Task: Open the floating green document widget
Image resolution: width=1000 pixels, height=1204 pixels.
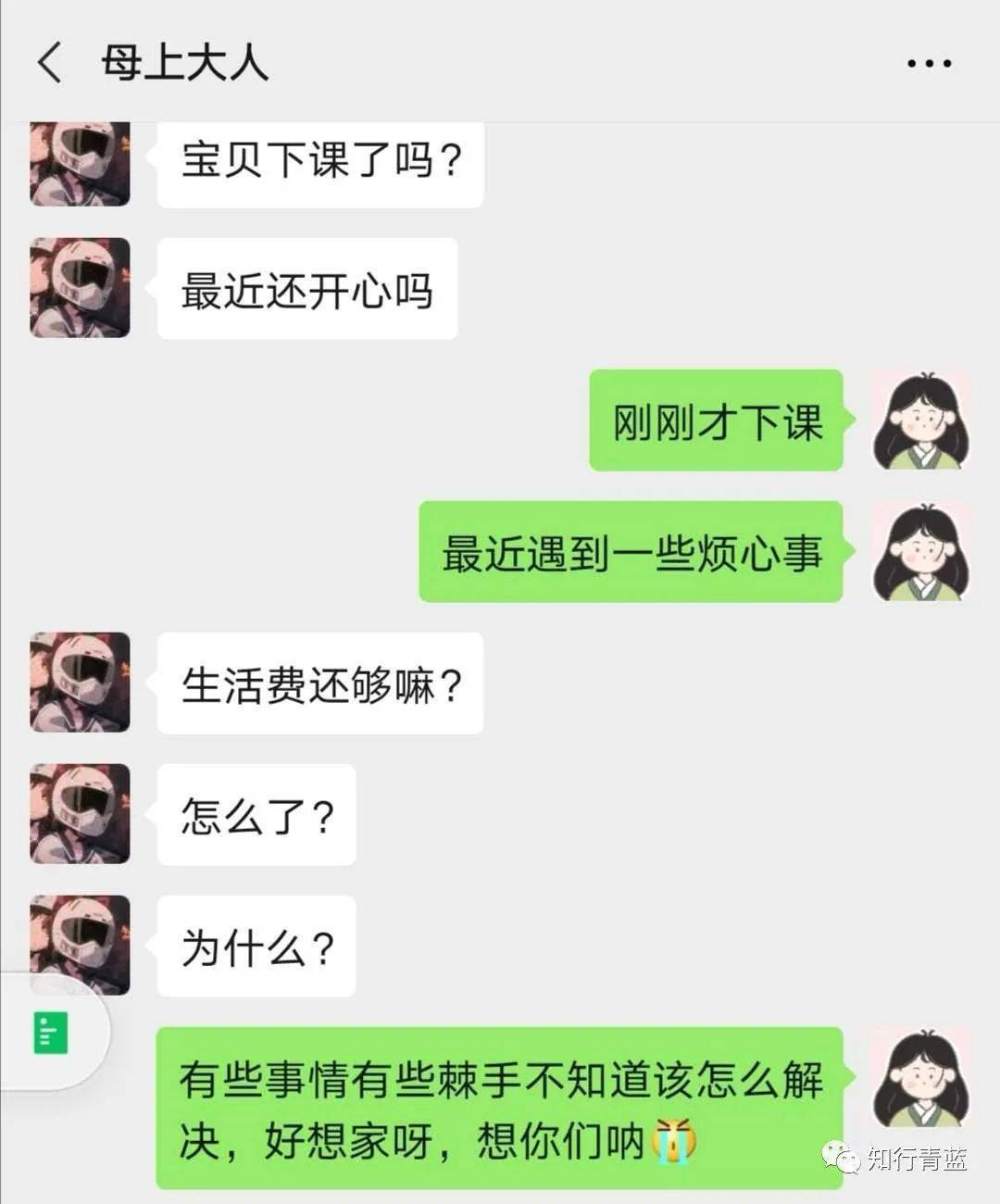Action: (52, 1033)
